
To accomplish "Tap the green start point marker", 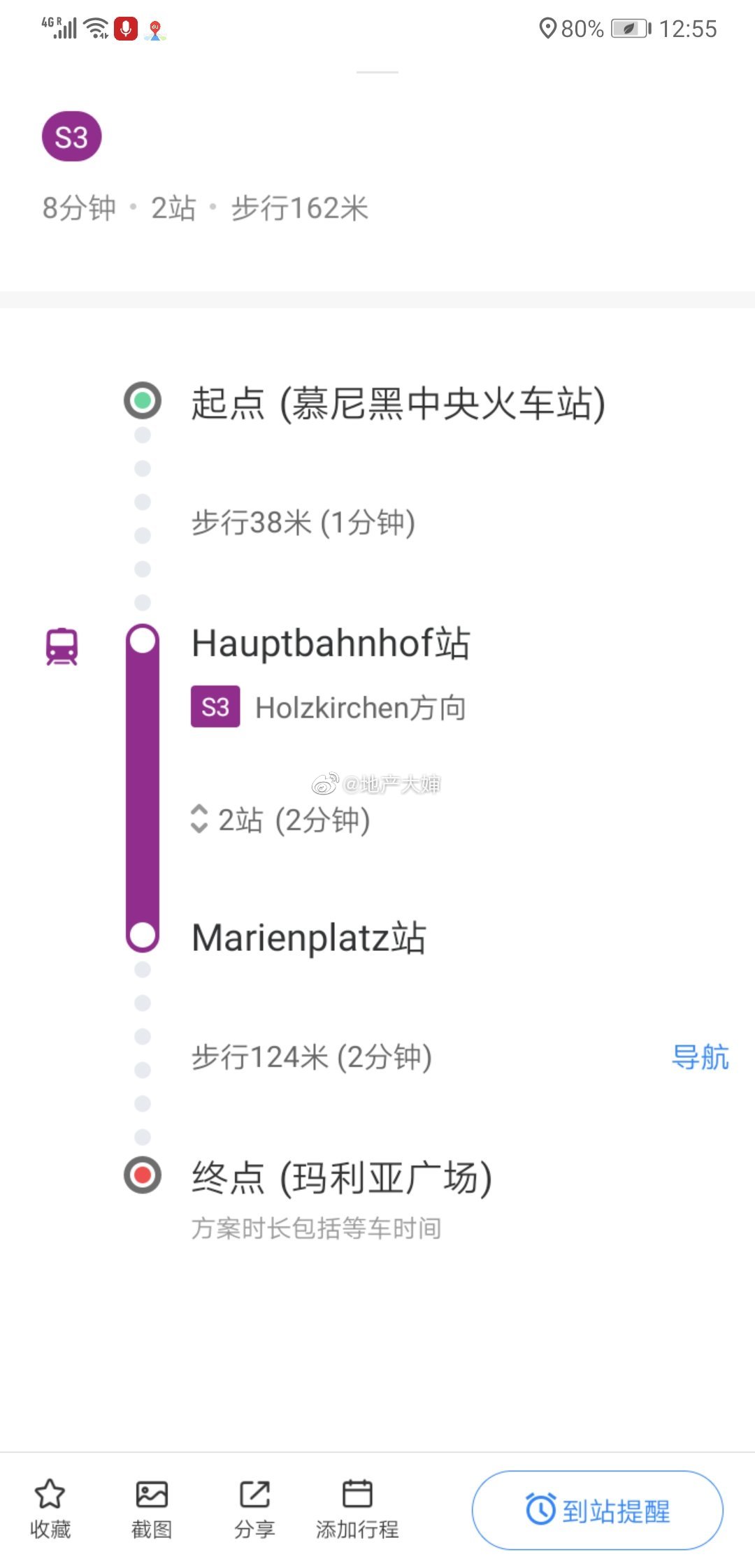I will [x=142, y=400].
